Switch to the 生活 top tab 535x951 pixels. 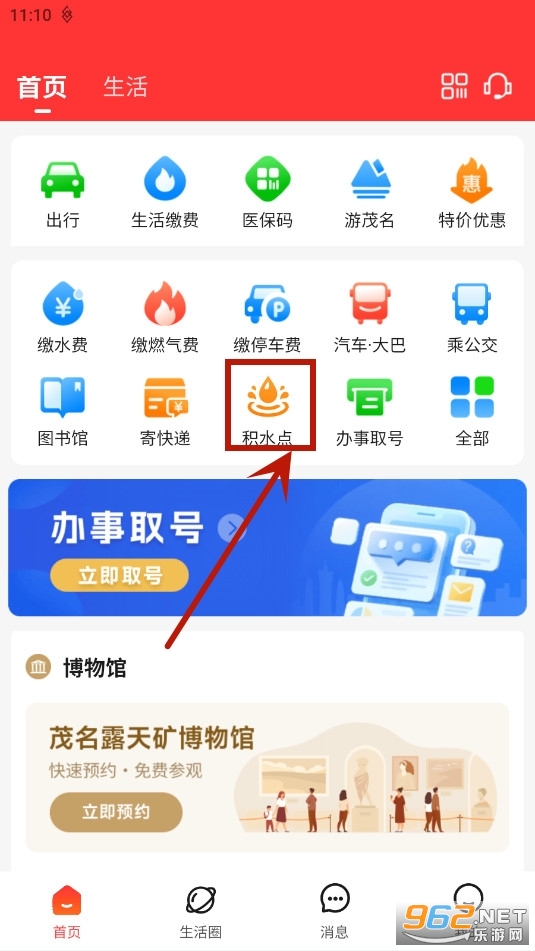(x=125, y=87)
